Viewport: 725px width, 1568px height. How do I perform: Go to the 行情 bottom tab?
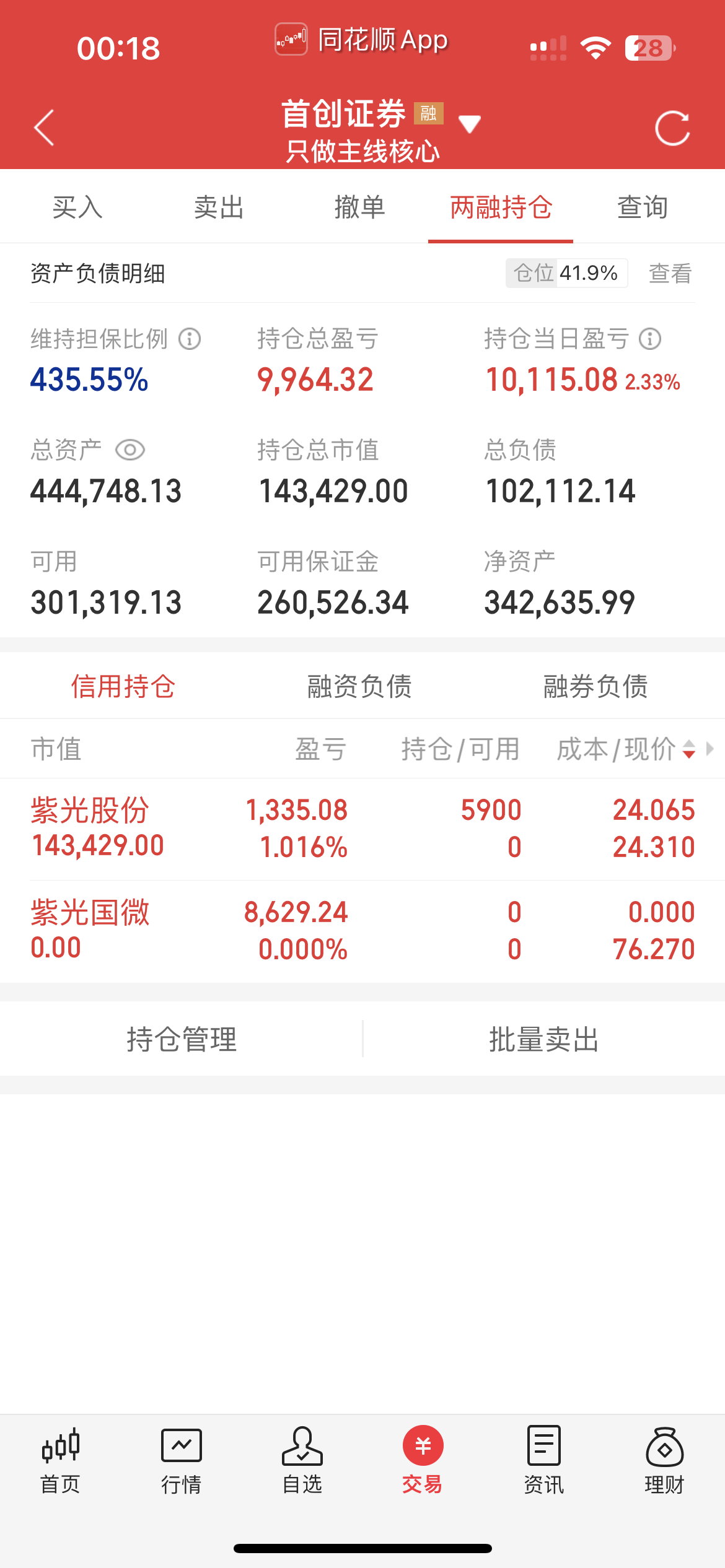tap(181, 1460)
